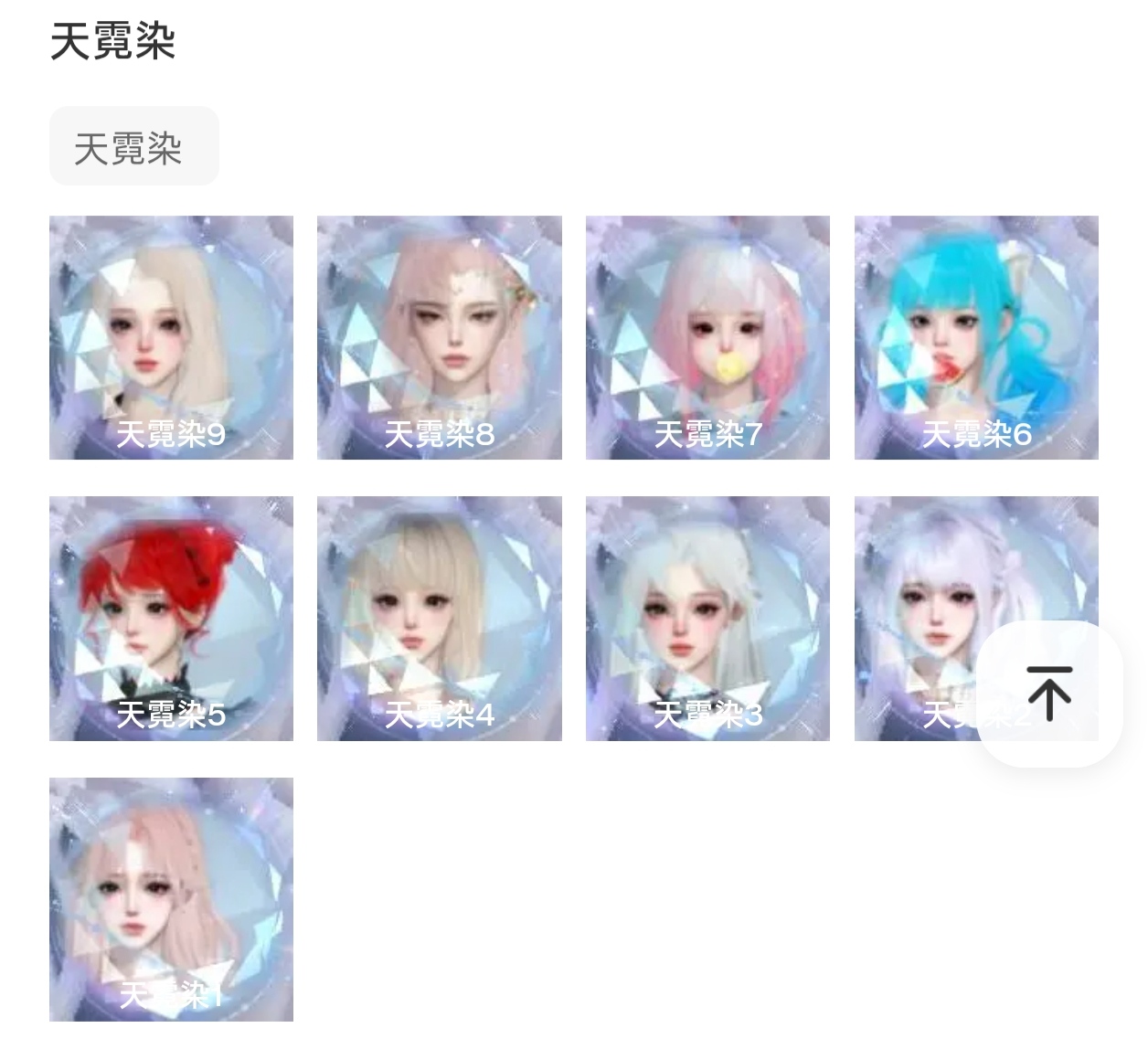View the 天霓染6 blue hair tile

coord(976,337)
